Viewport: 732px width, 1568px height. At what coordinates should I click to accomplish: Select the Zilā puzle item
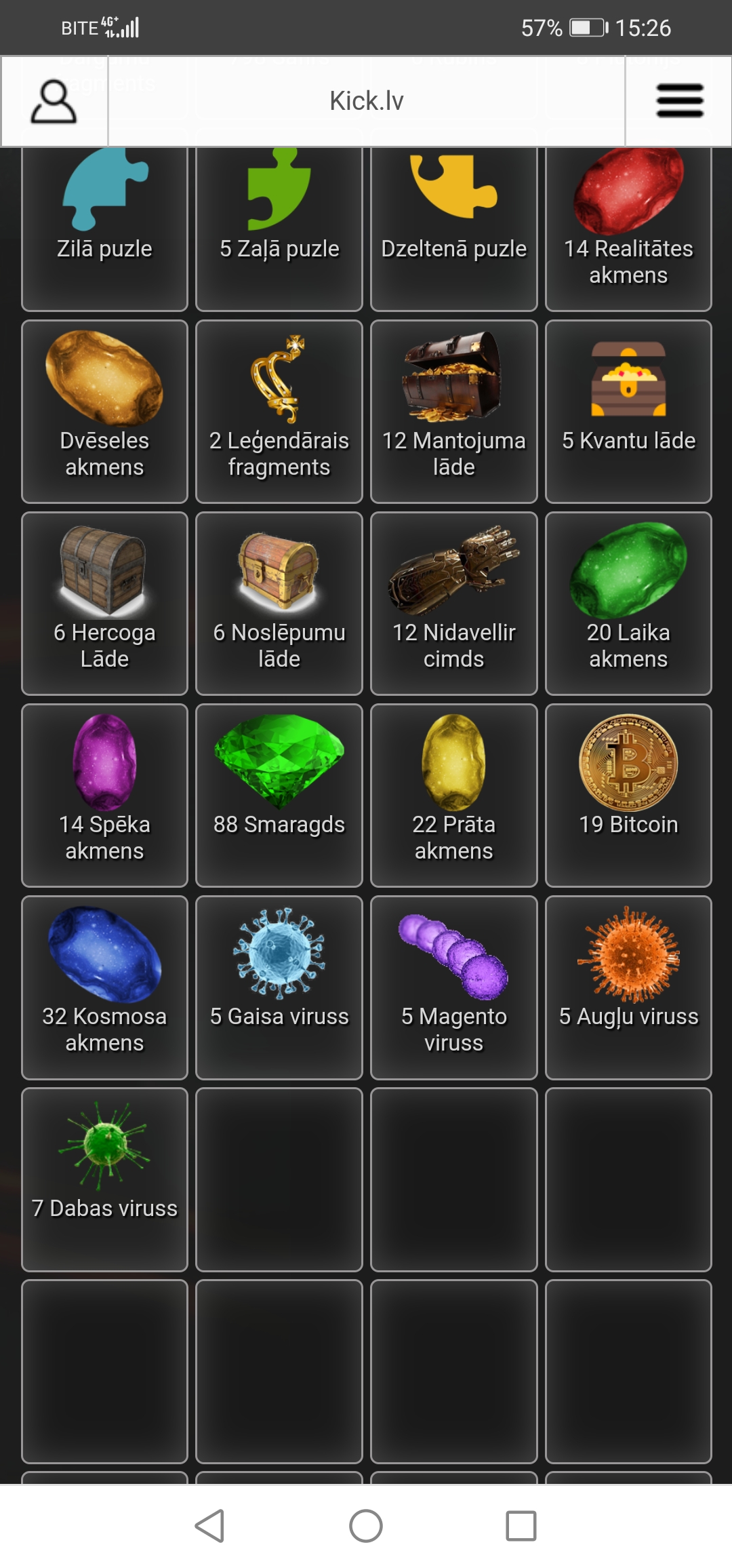(x=104, y=224)
